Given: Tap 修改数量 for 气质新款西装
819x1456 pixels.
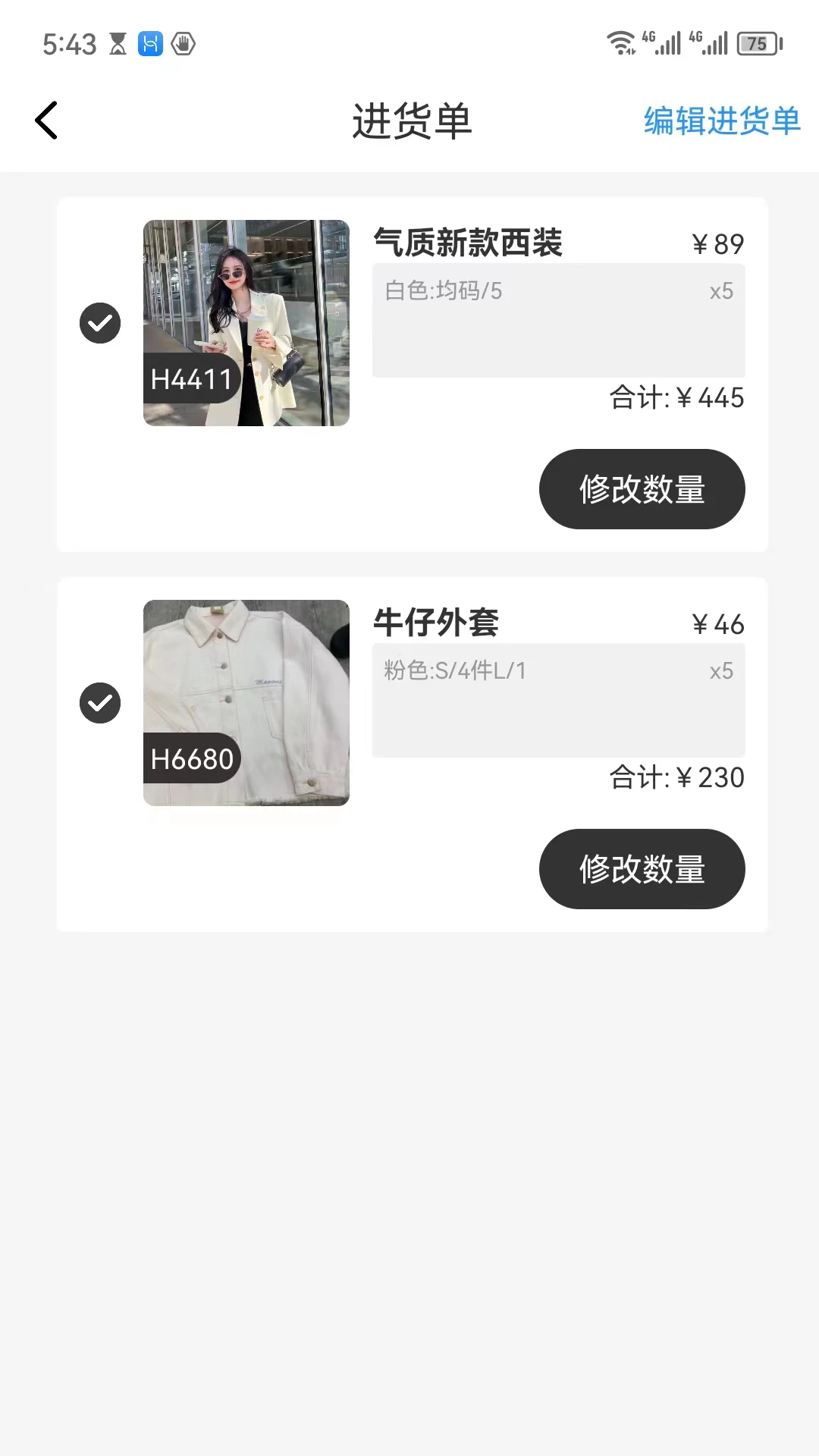Looking at the screenshot, I should point(642,489).
